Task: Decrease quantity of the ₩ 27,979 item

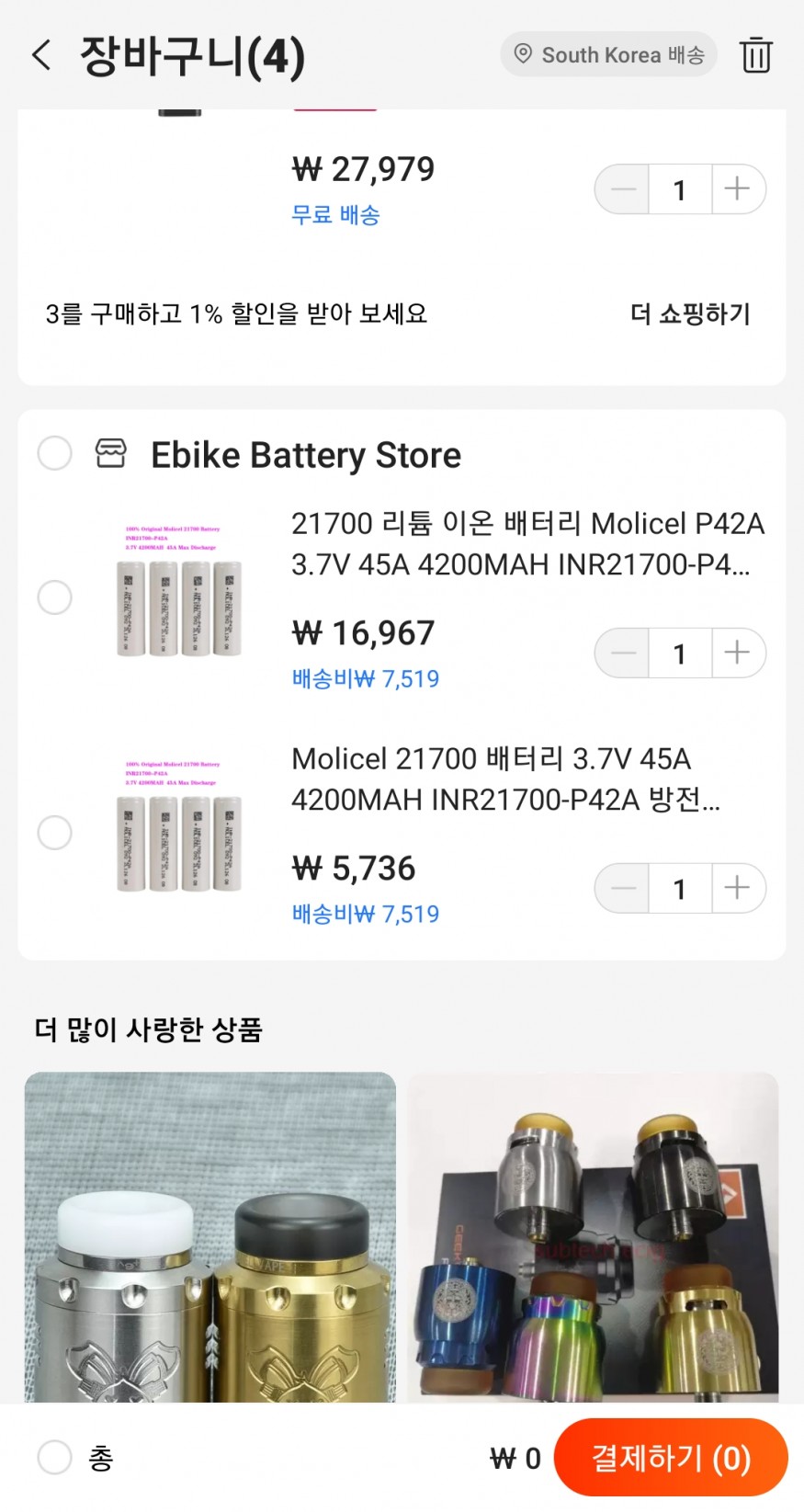Action: click(x=623, y=189)
